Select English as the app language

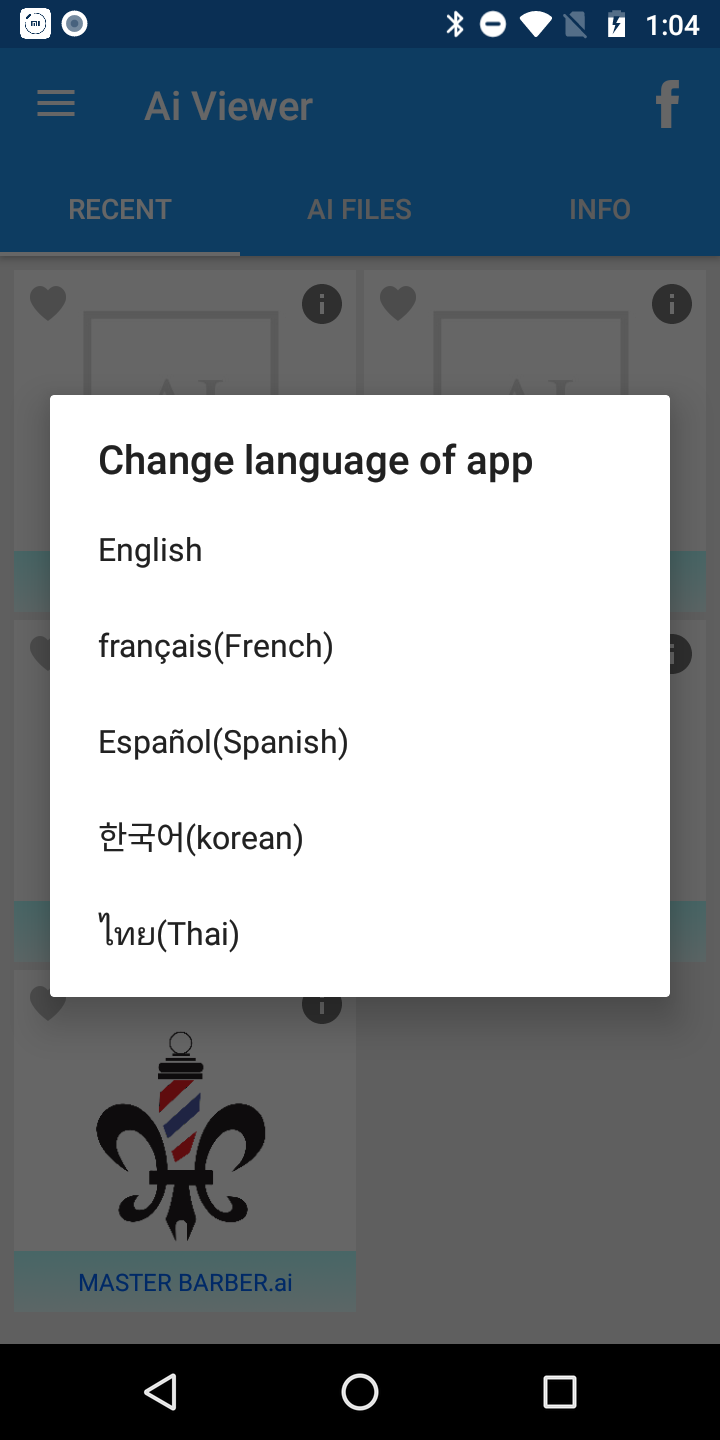coord(151,550)
